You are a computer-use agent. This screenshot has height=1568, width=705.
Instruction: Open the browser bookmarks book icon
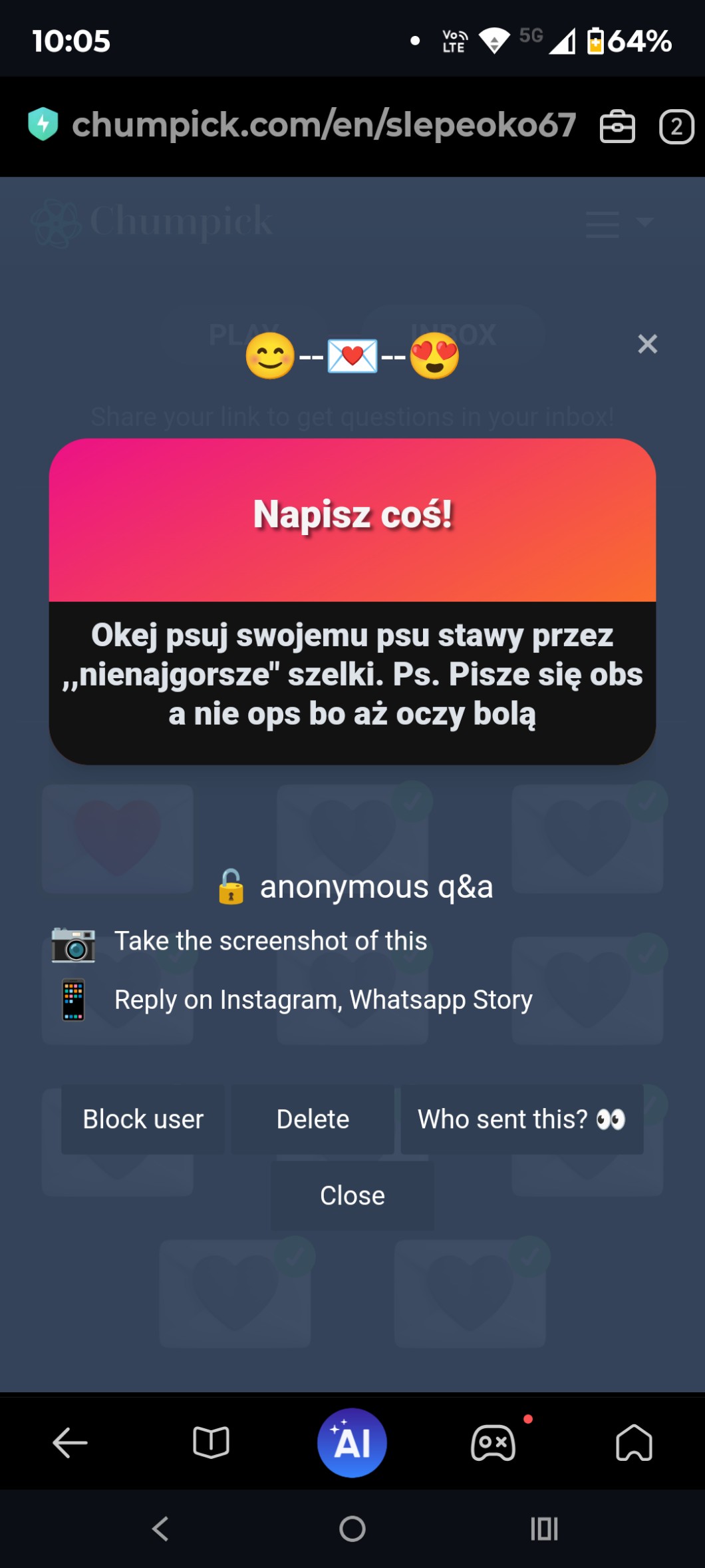[211, 1443]
